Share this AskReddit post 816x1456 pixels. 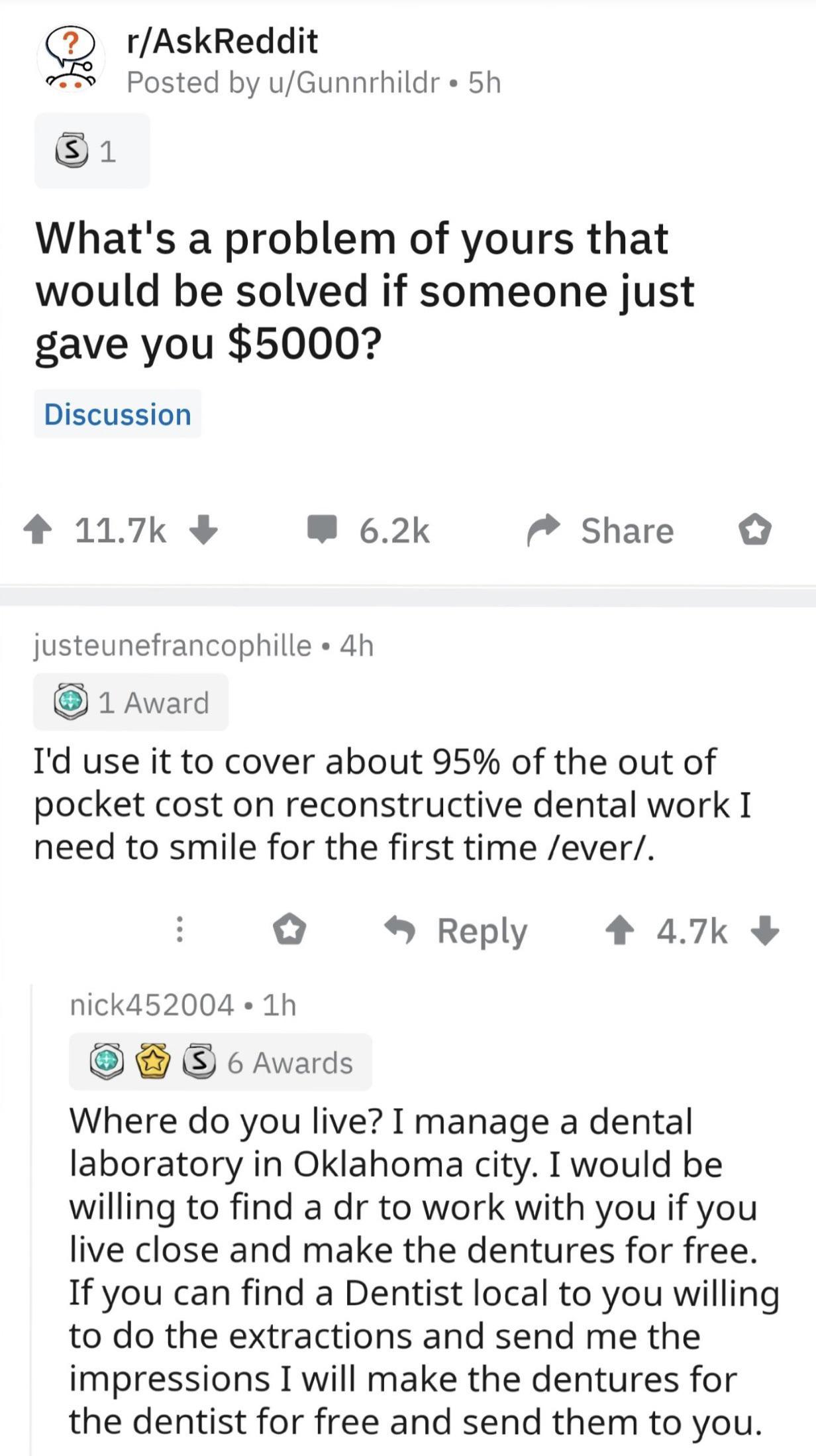(601, 531)
